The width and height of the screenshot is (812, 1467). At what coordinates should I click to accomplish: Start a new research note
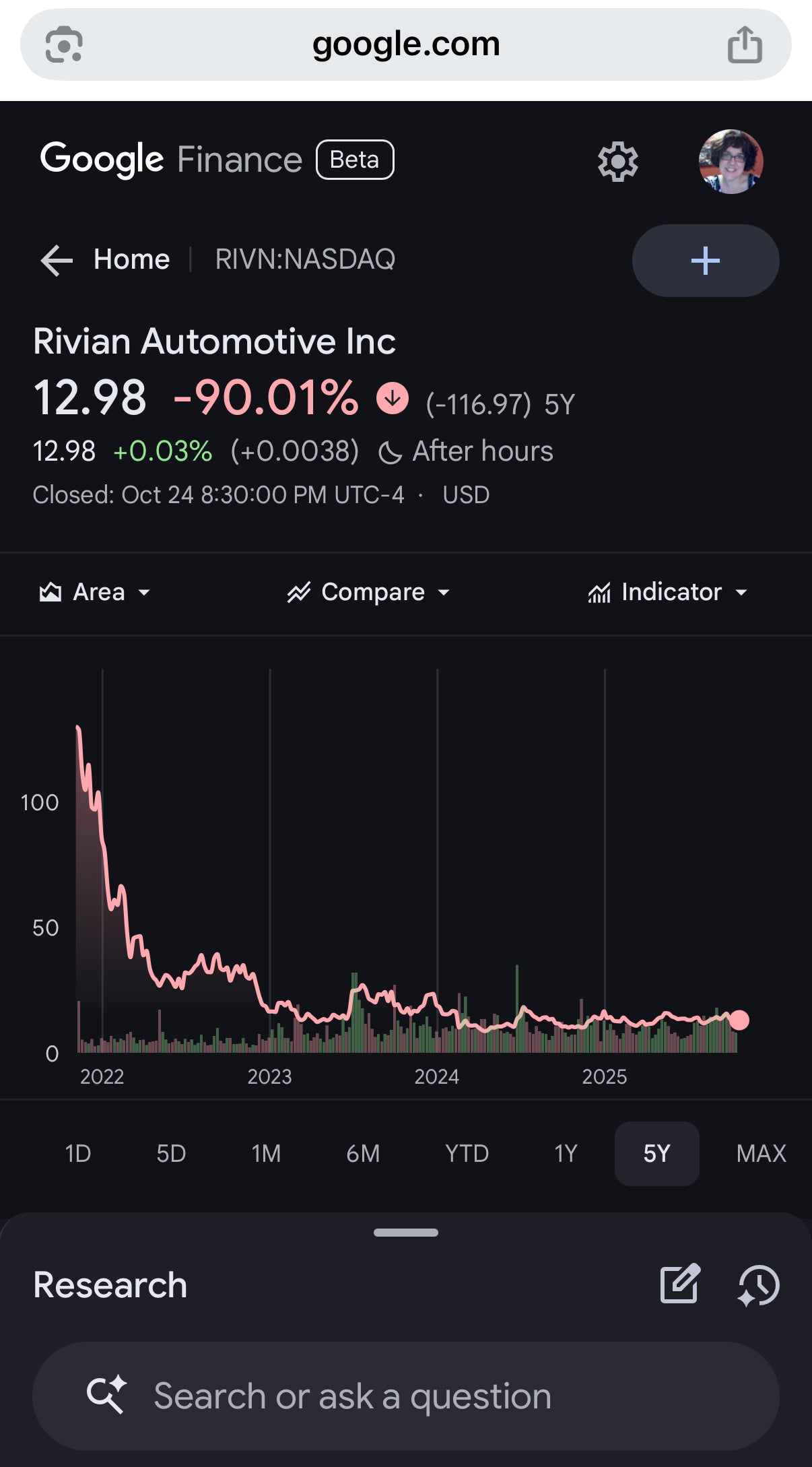tap(679, 1284)
